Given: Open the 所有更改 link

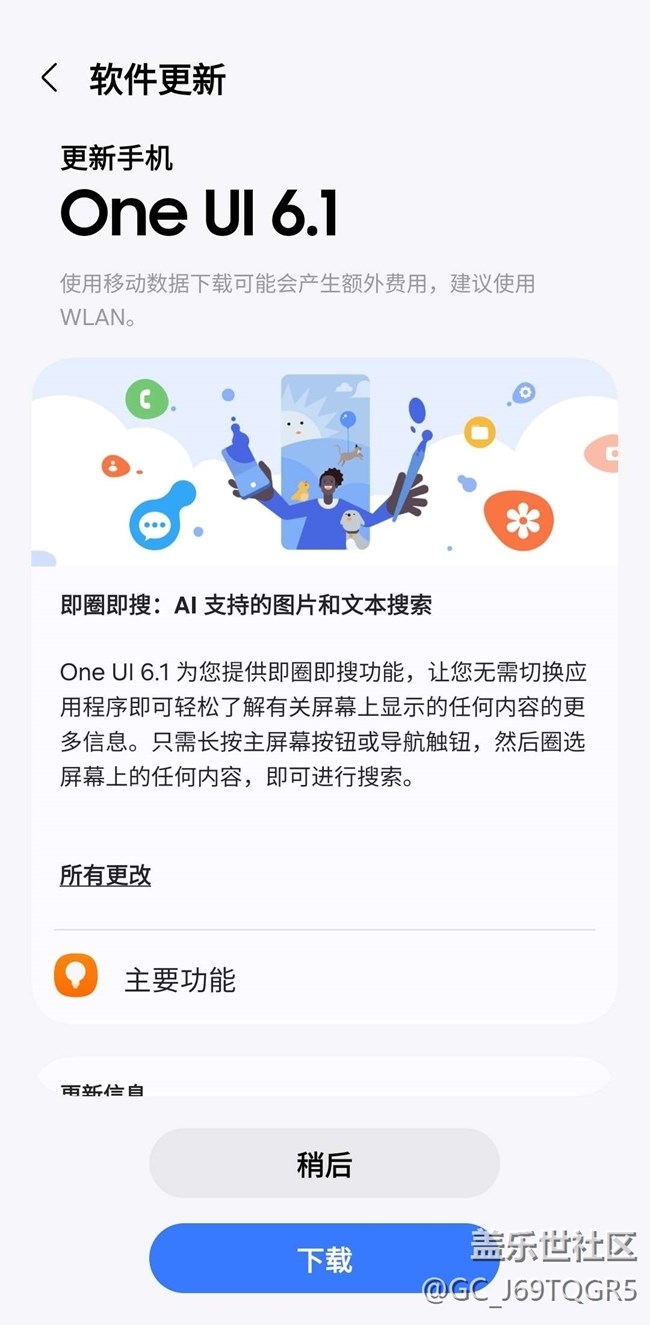Looking at the screenshot, I should 105,875.
